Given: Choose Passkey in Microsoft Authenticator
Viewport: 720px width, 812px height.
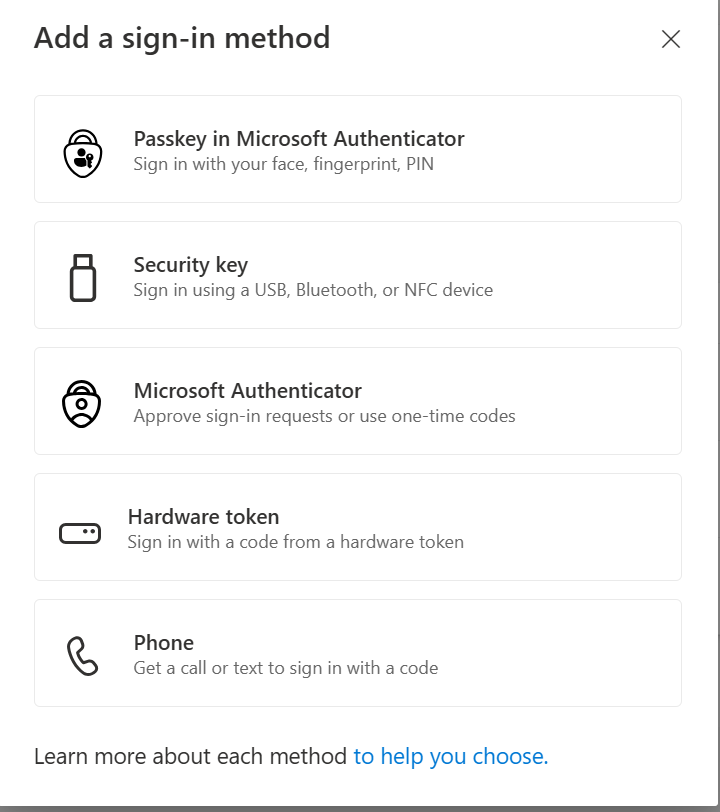Looking at the screenshot, I should tap(357, 150).
